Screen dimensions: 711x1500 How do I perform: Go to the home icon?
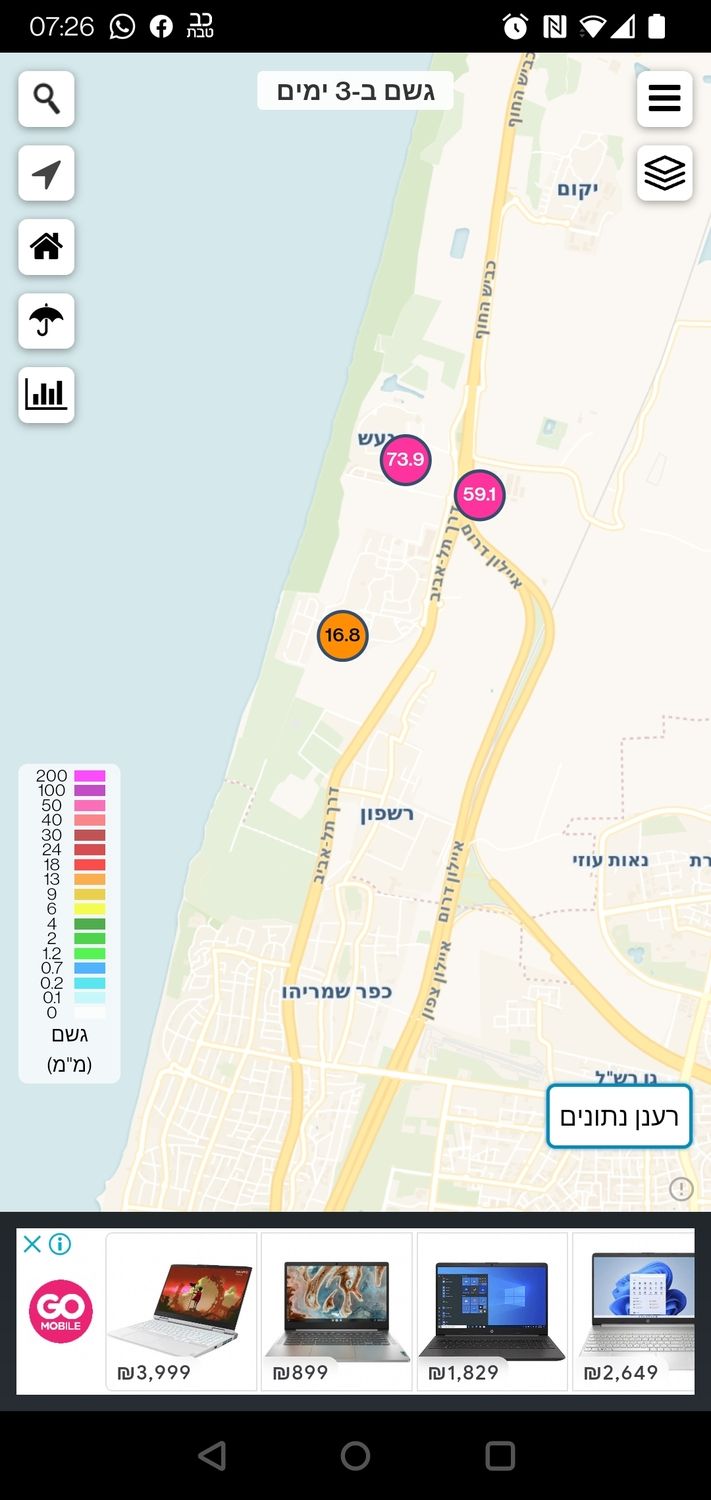[x=46, y=247]
